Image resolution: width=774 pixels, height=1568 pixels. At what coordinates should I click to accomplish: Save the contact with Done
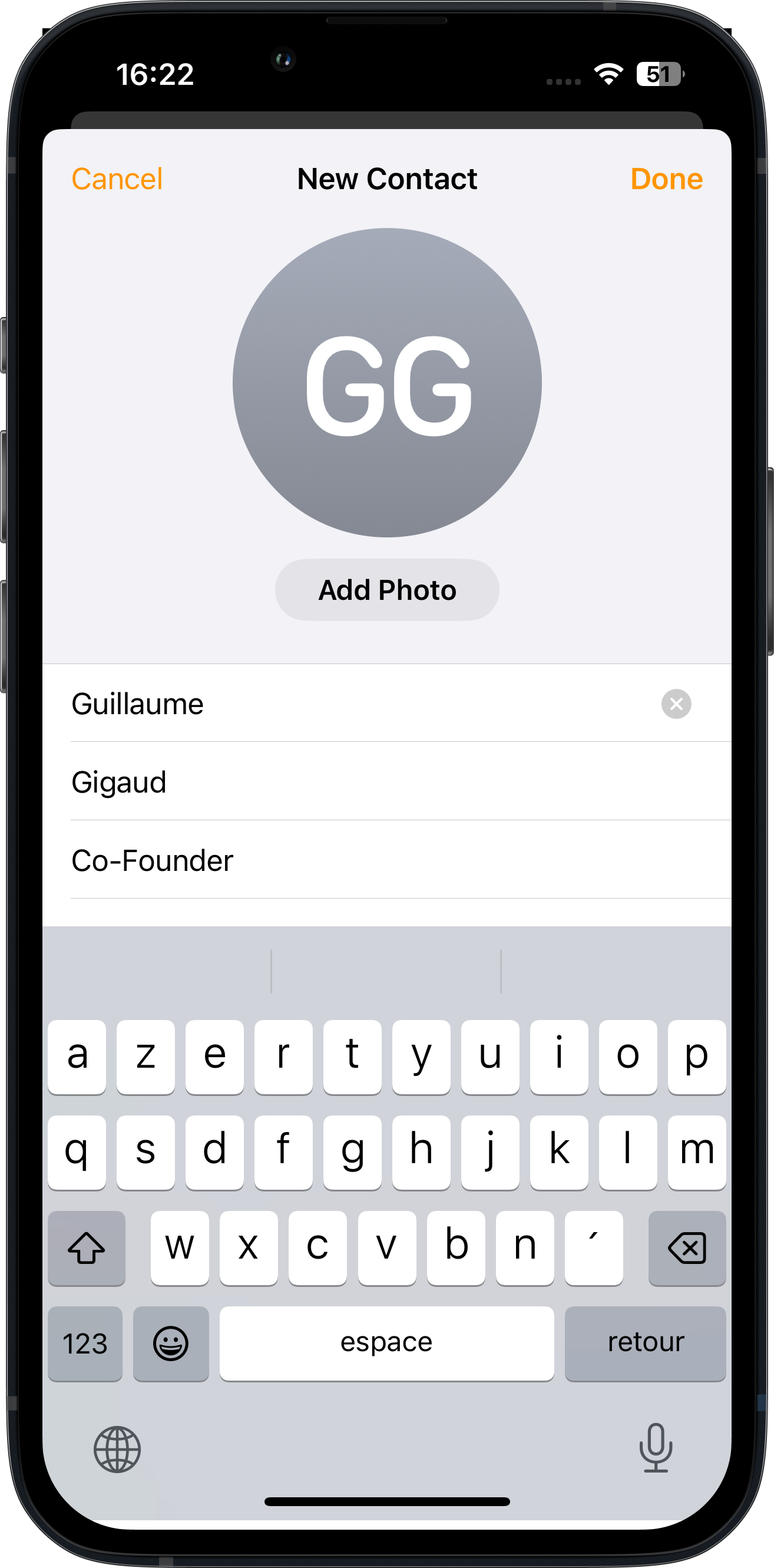pyautogui.click(x=666, y=179)
